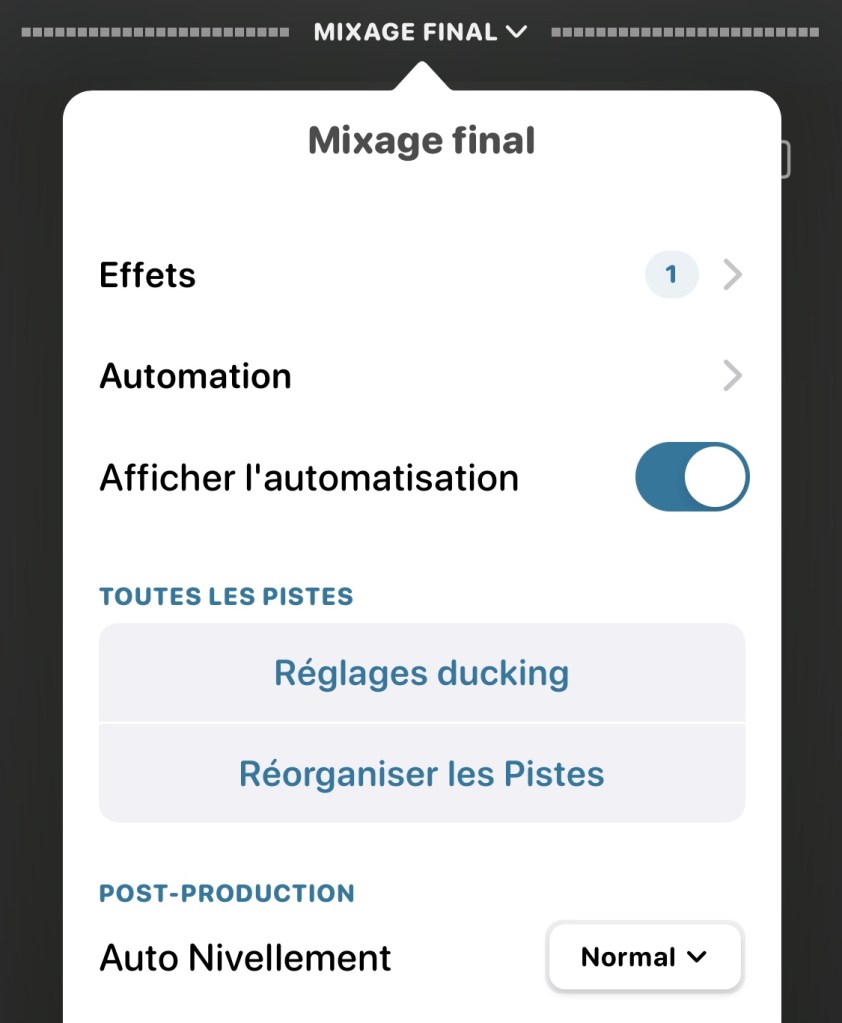Select Réorganiser les Pistes
This screenshot has width=842, height=1023.
[x=421, y=773]
